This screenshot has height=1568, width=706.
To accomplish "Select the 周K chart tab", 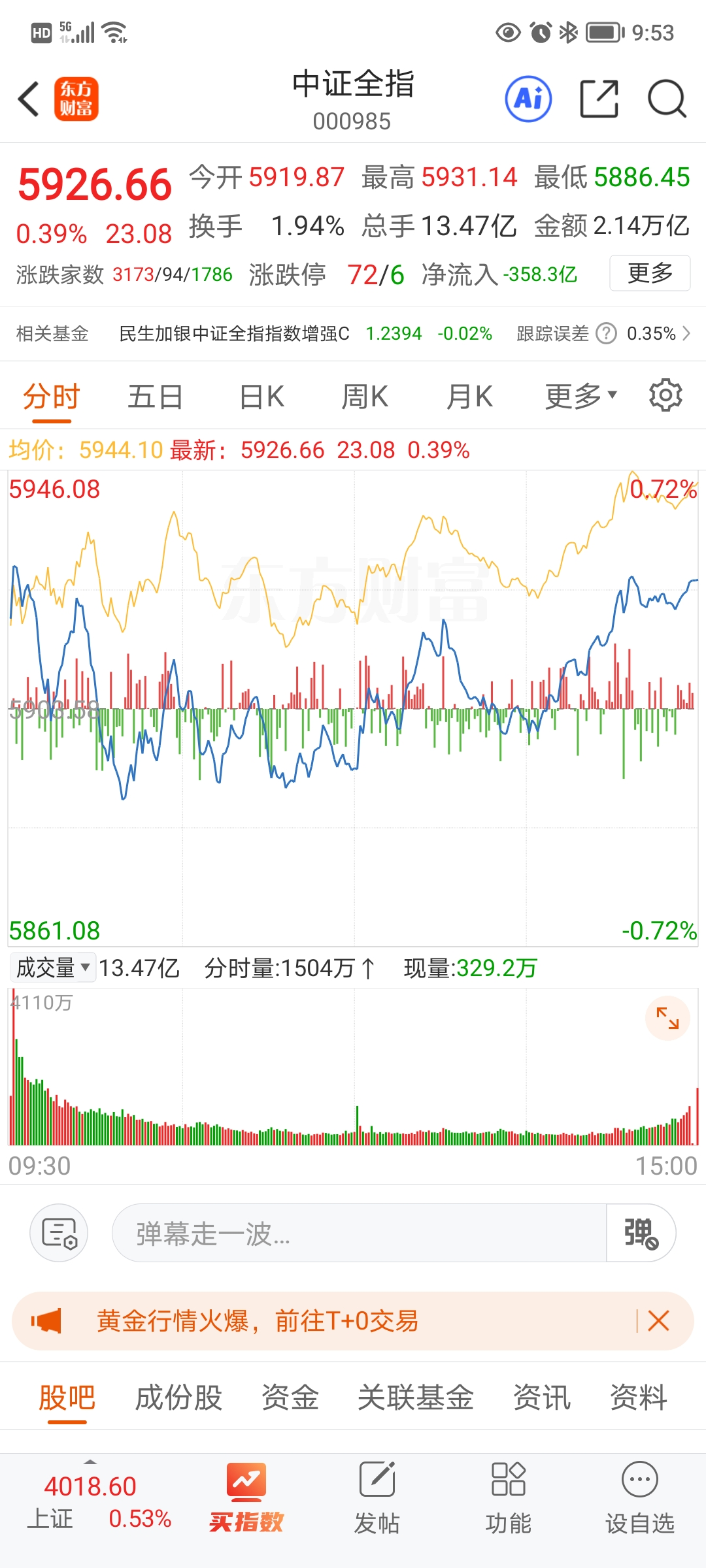I will tap(365, 397).
